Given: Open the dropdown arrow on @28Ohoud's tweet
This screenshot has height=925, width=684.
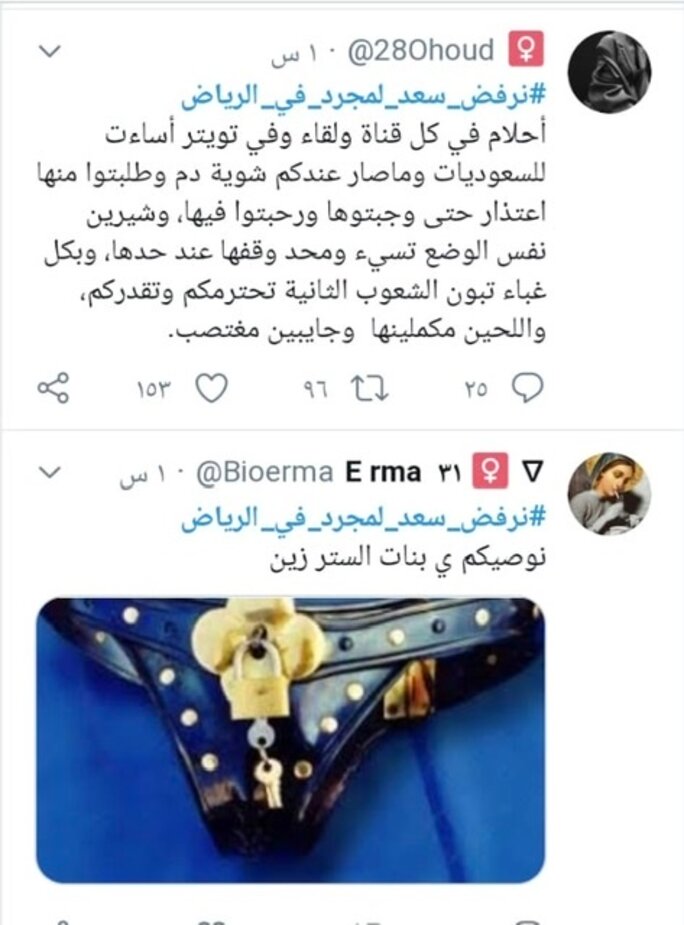Looking at the screenshot, I should [x=48, y=49].
